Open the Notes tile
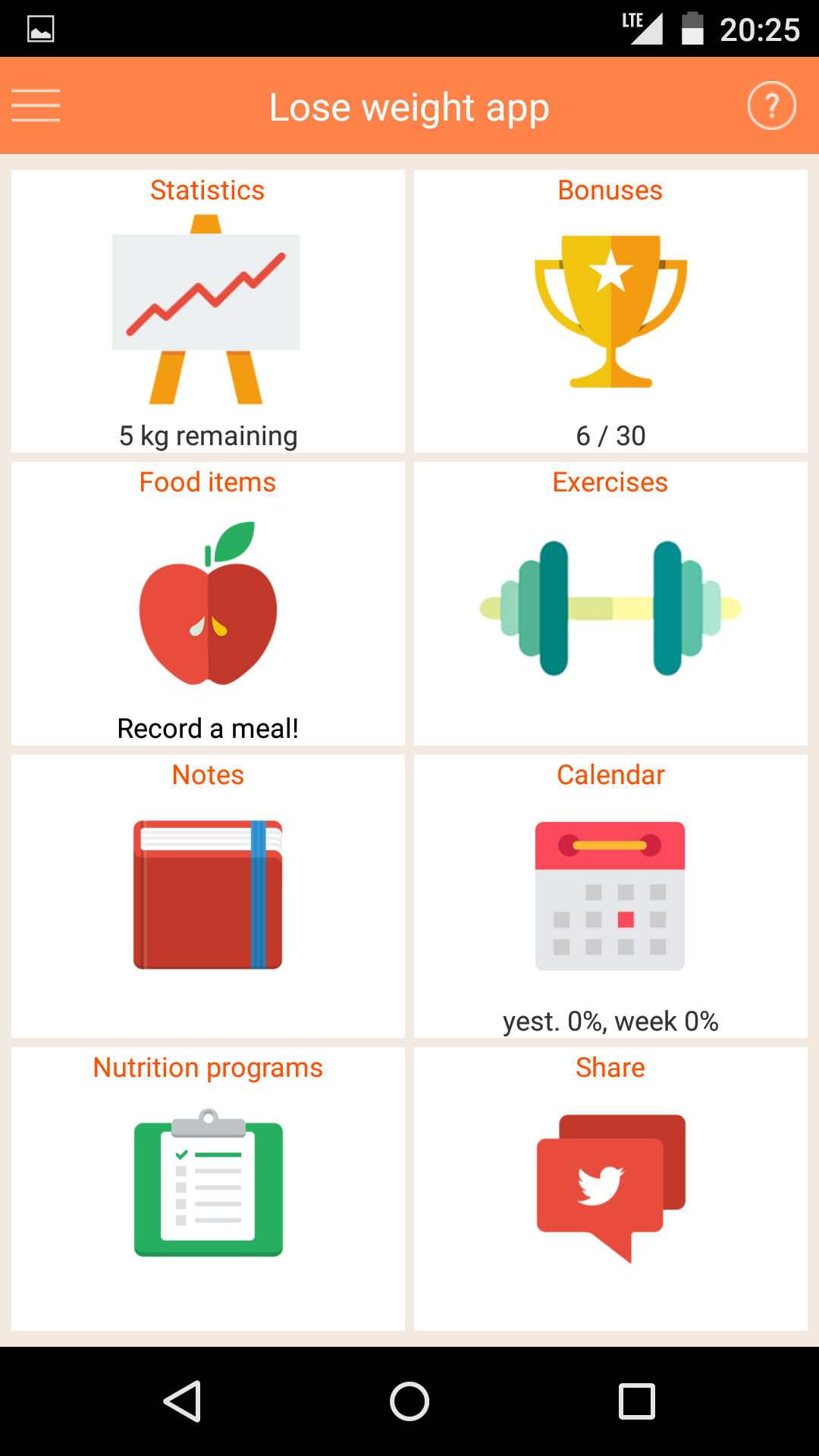819x1456 pixels. point(208,896)
